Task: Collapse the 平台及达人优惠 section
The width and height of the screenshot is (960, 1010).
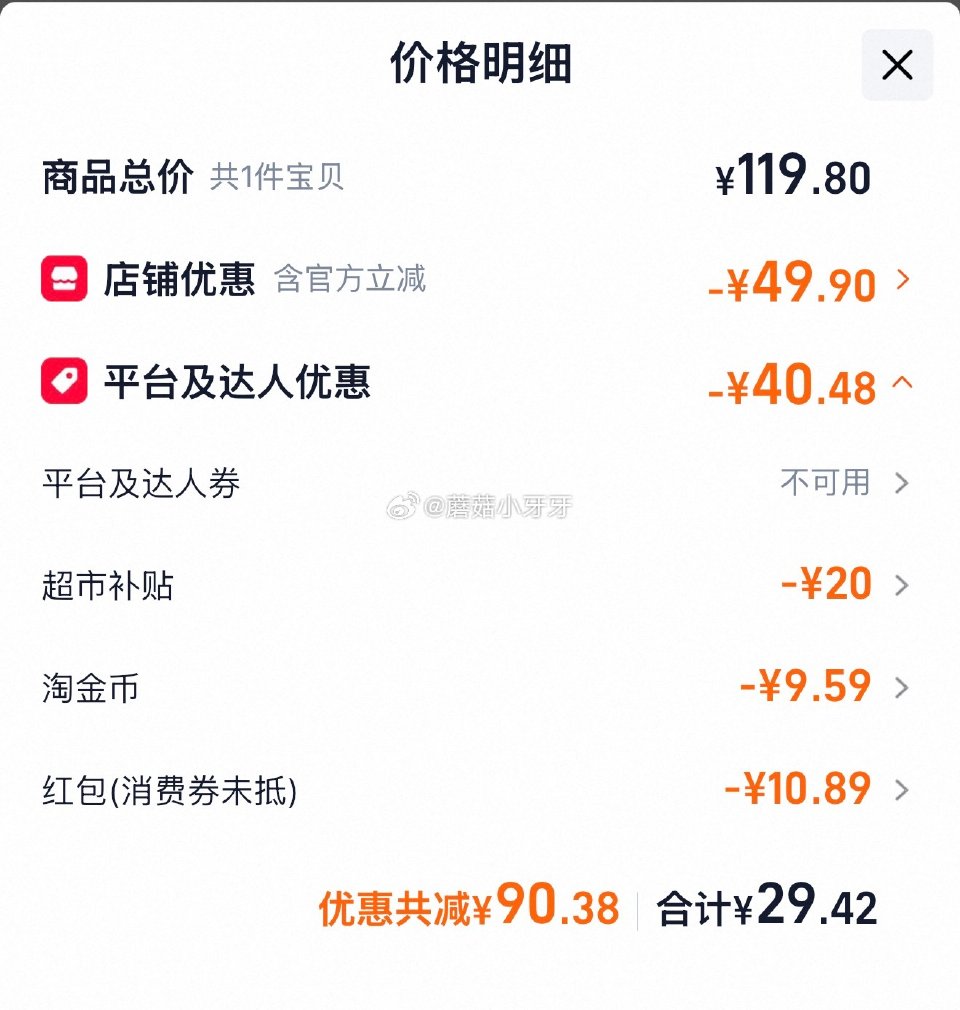Action: [x=903, y=383]
